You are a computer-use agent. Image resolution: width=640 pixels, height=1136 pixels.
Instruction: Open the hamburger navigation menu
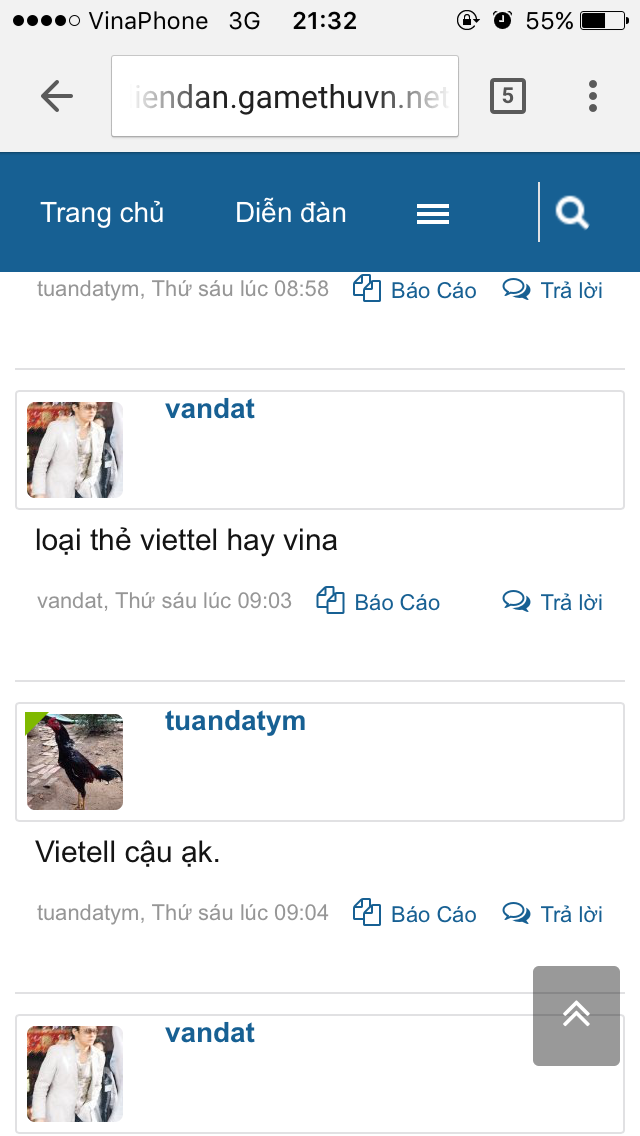(433, 214)
